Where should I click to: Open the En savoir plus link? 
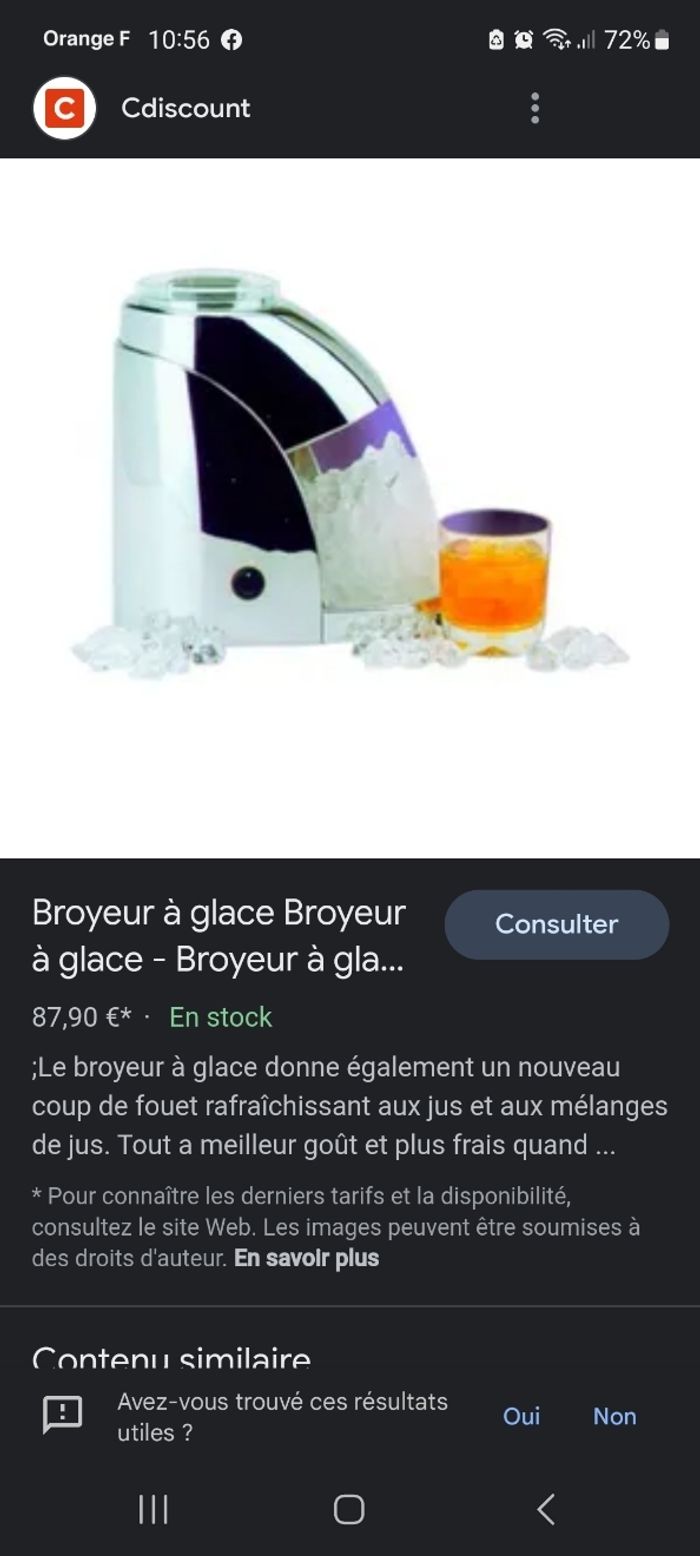tap(306, 1258)
